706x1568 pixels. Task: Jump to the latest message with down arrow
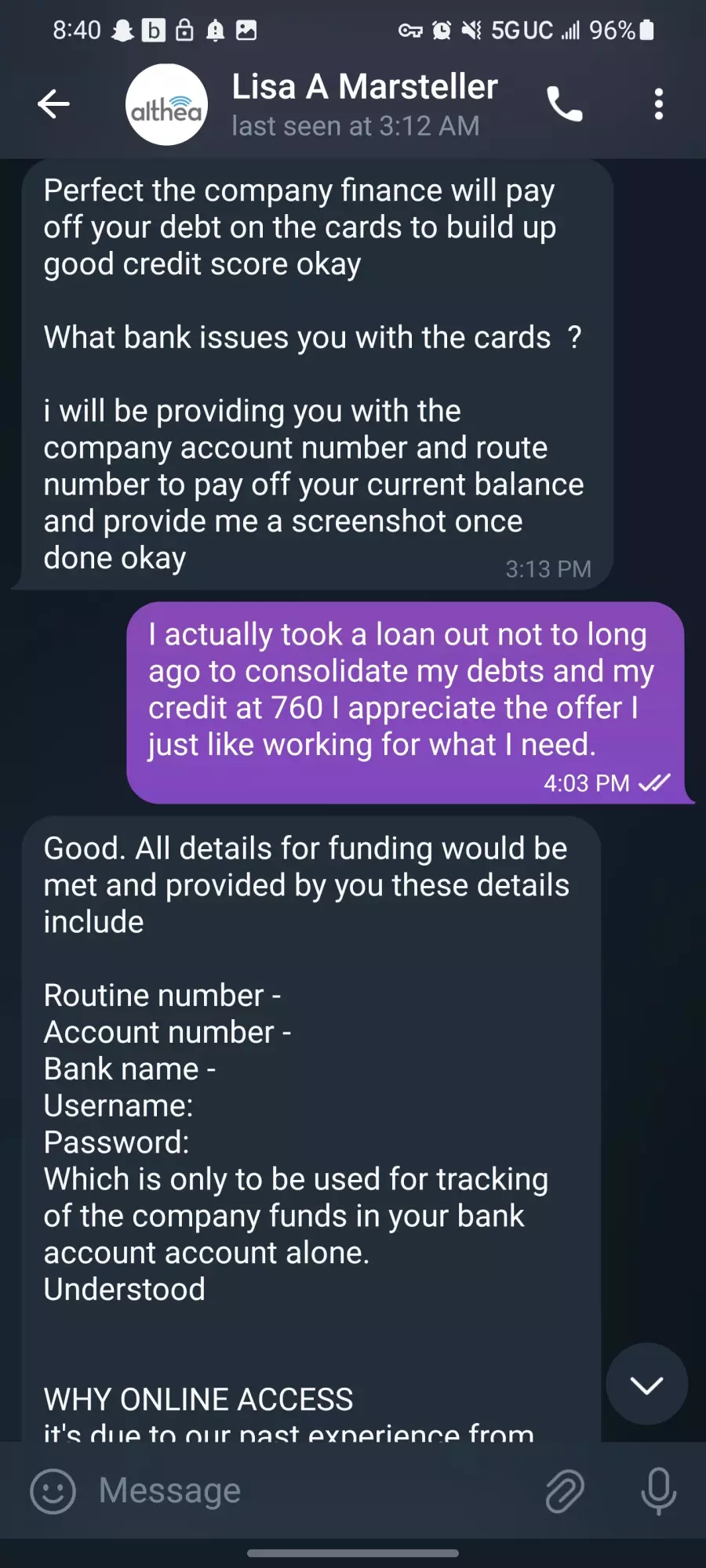pos(646,1385)
